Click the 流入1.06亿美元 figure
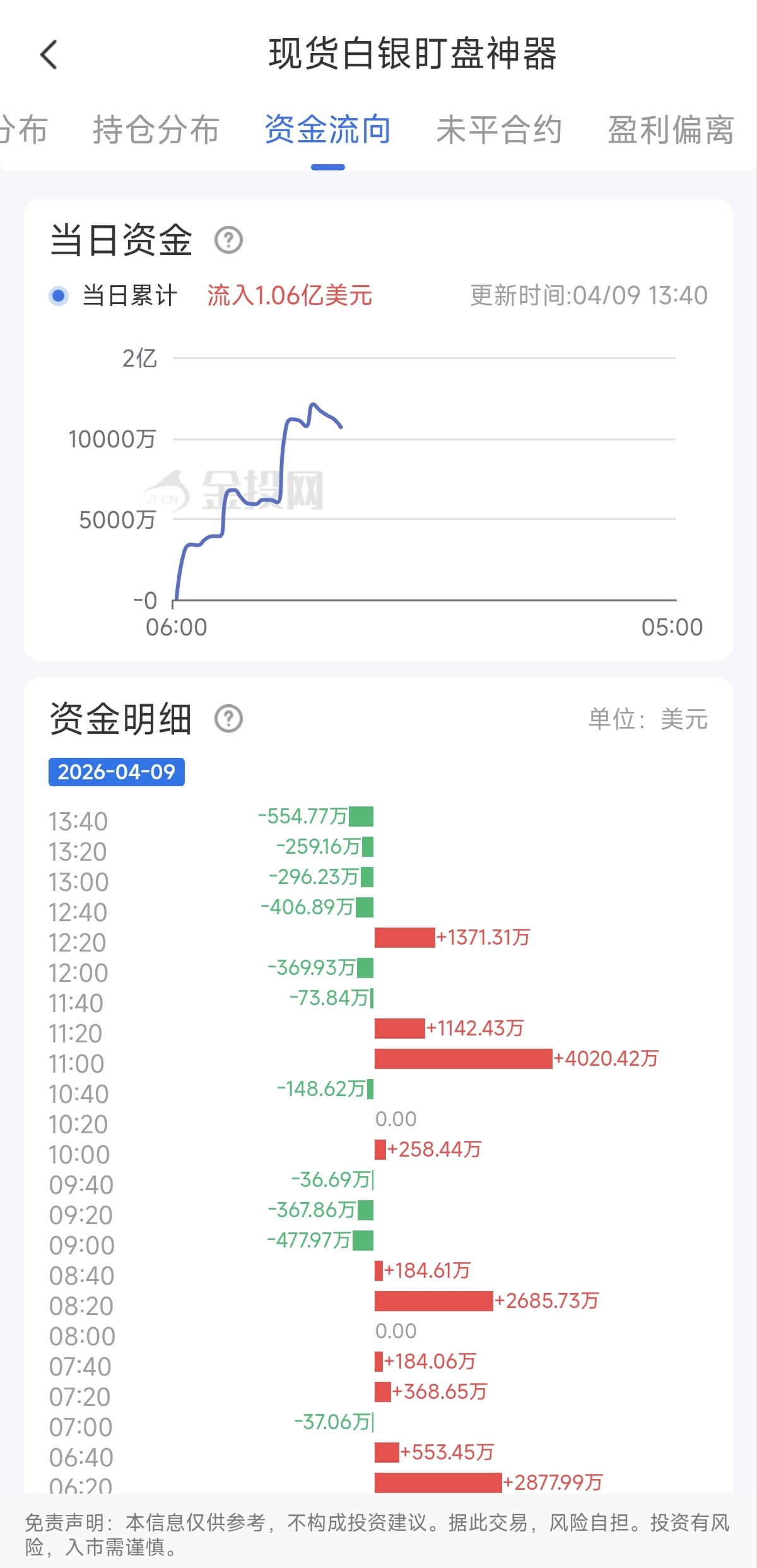This screenshot has width=757, height=1568. pyautogui.click(x=289, y=295)
